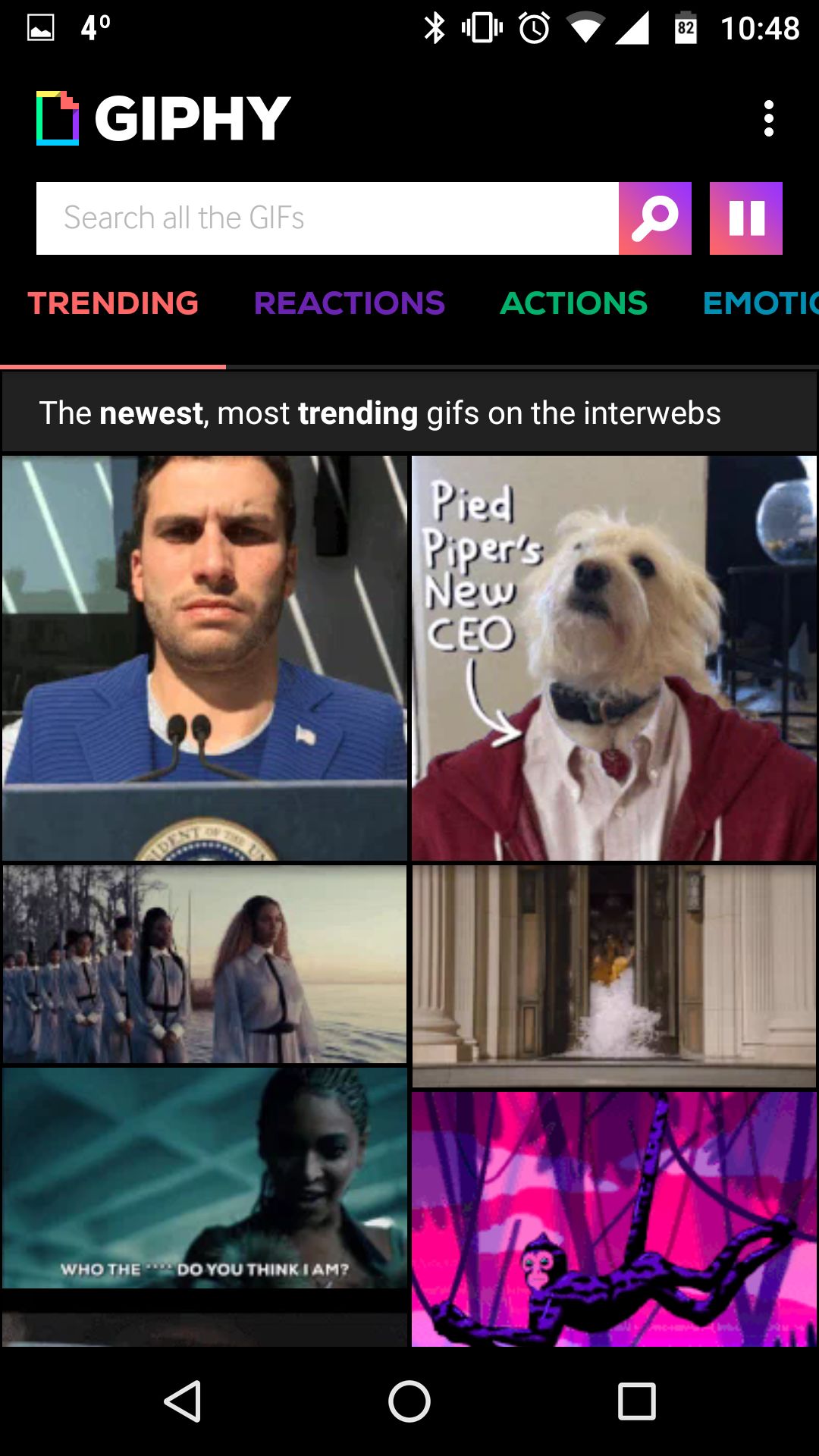Screen dimensions: 819x1456
Task: Tap the magnifying glass search button
Action: coord(655,218)
